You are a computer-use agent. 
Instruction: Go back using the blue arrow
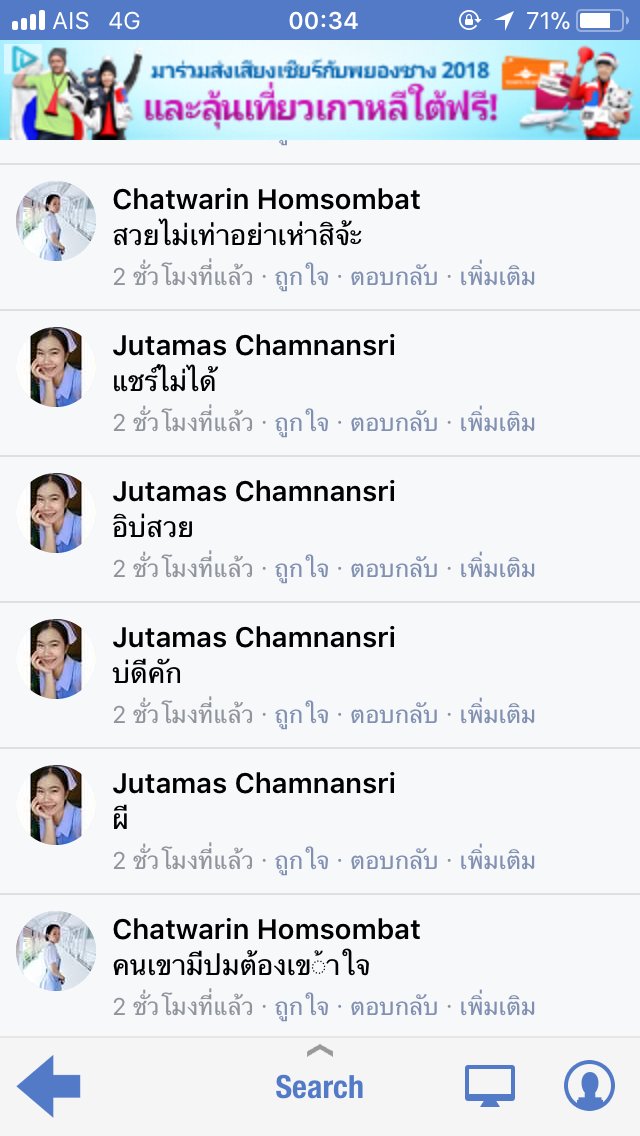(49, 1085)
